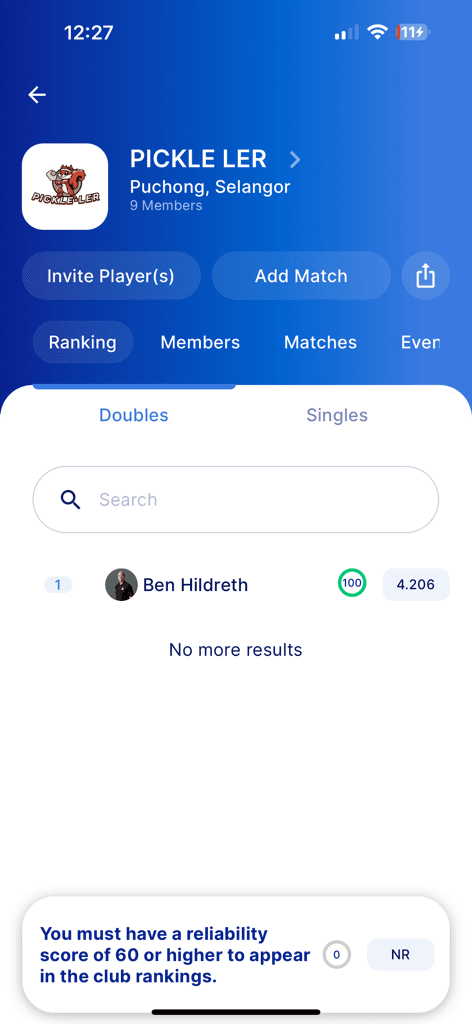Open the Events tab
Viewport: 472px width, 1024px height.
point(420,342)
